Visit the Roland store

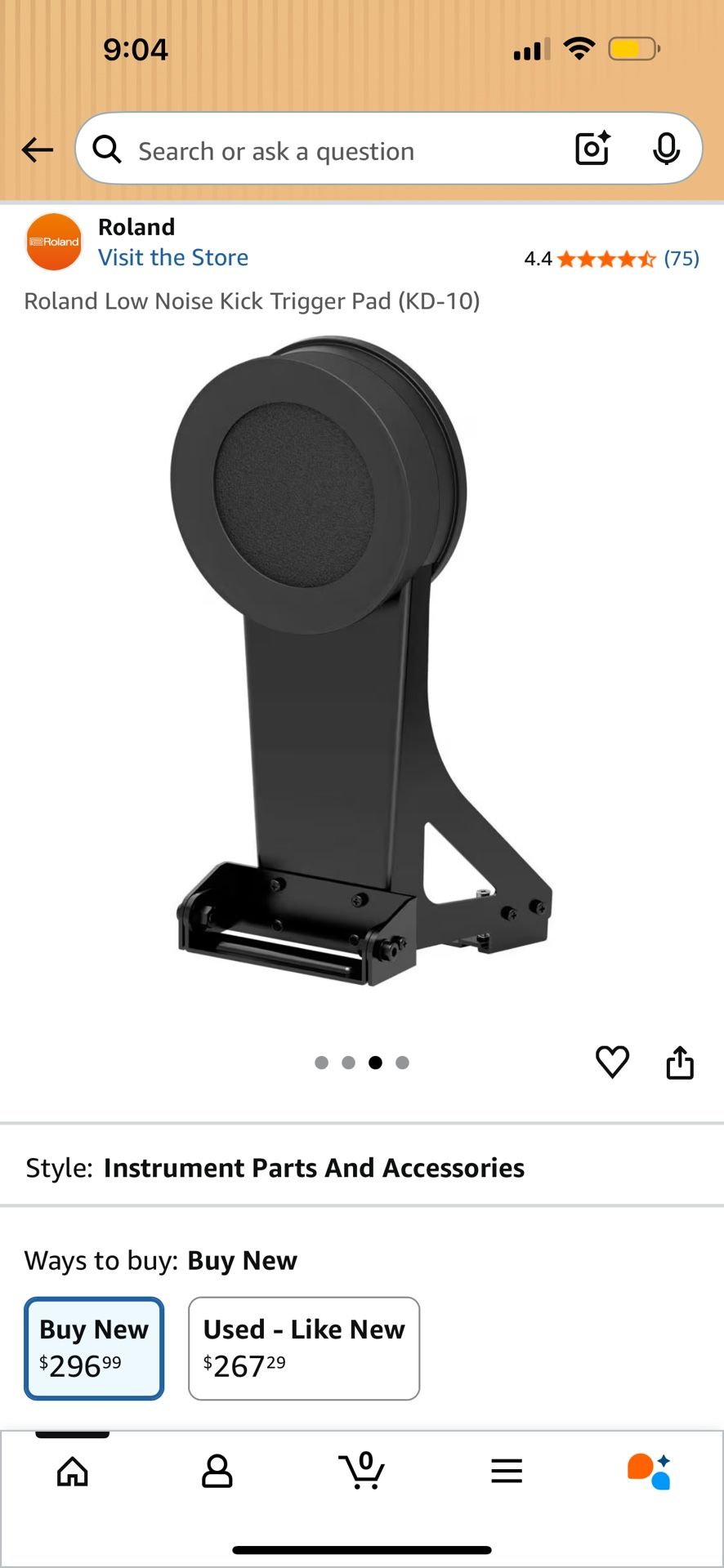tap(172, 257)
